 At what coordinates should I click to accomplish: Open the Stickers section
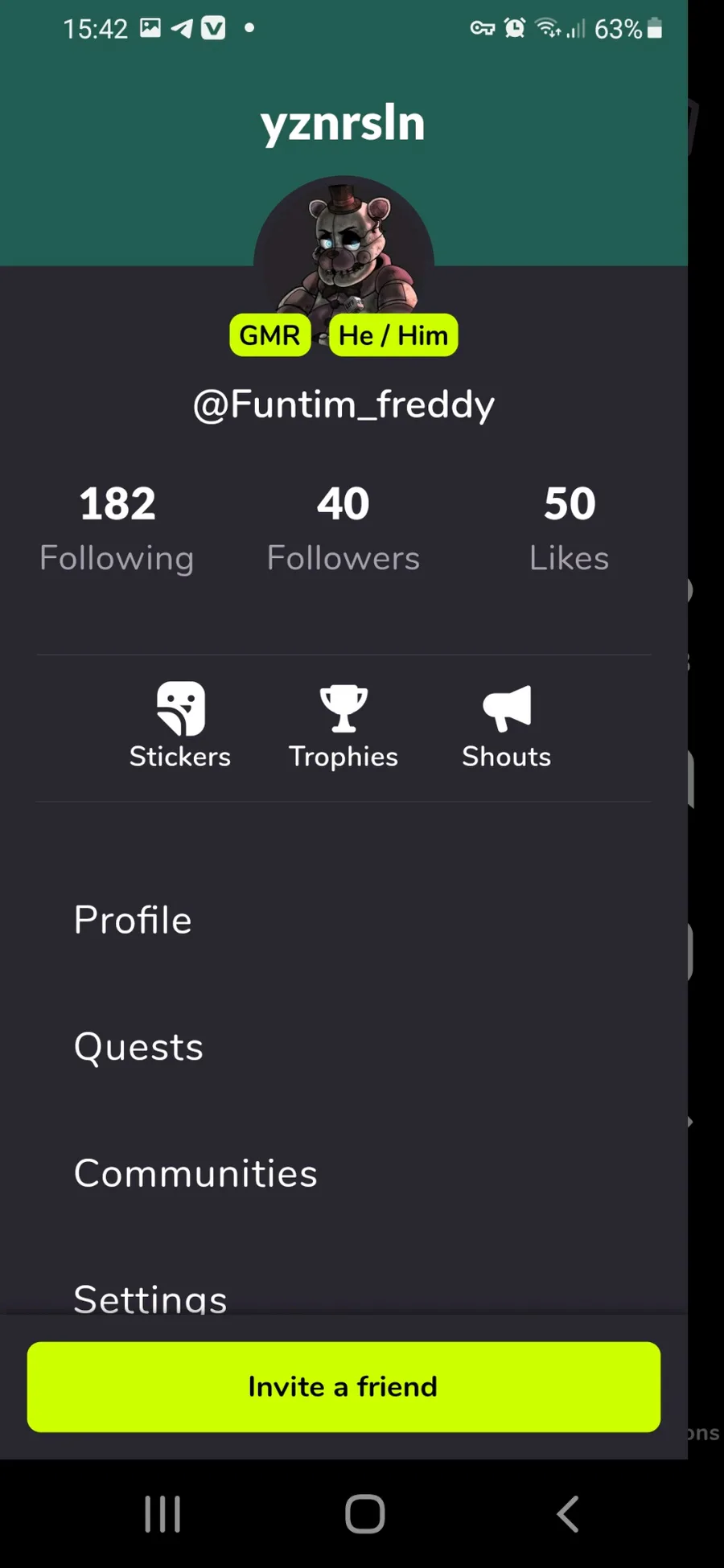pos(180,725)
